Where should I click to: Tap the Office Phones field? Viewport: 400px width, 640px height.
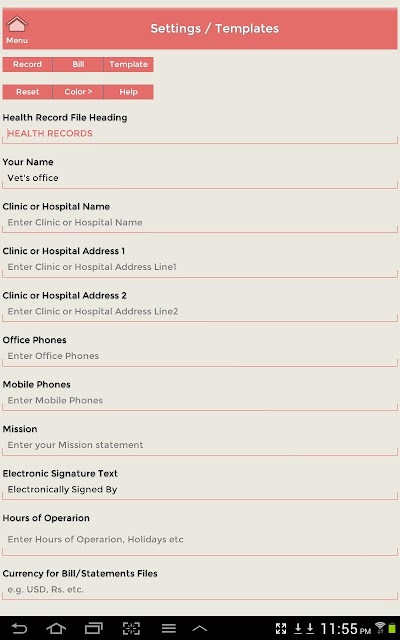click(x=200, y=356)
